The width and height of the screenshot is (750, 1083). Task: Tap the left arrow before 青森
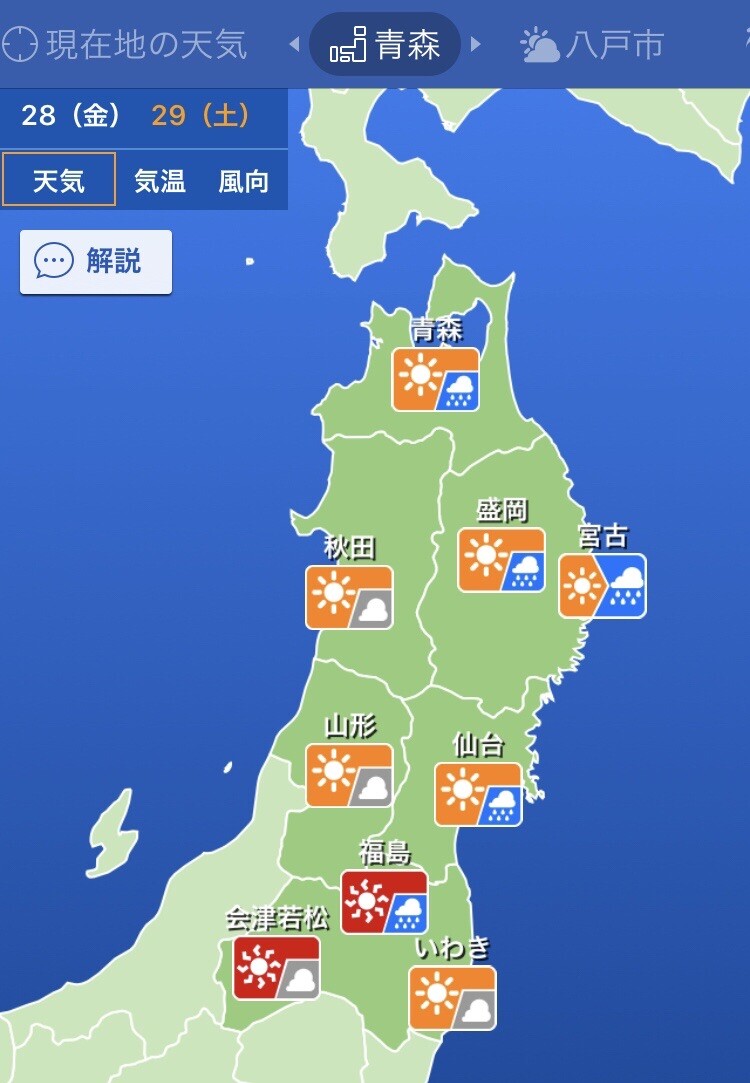click(294, 45)
